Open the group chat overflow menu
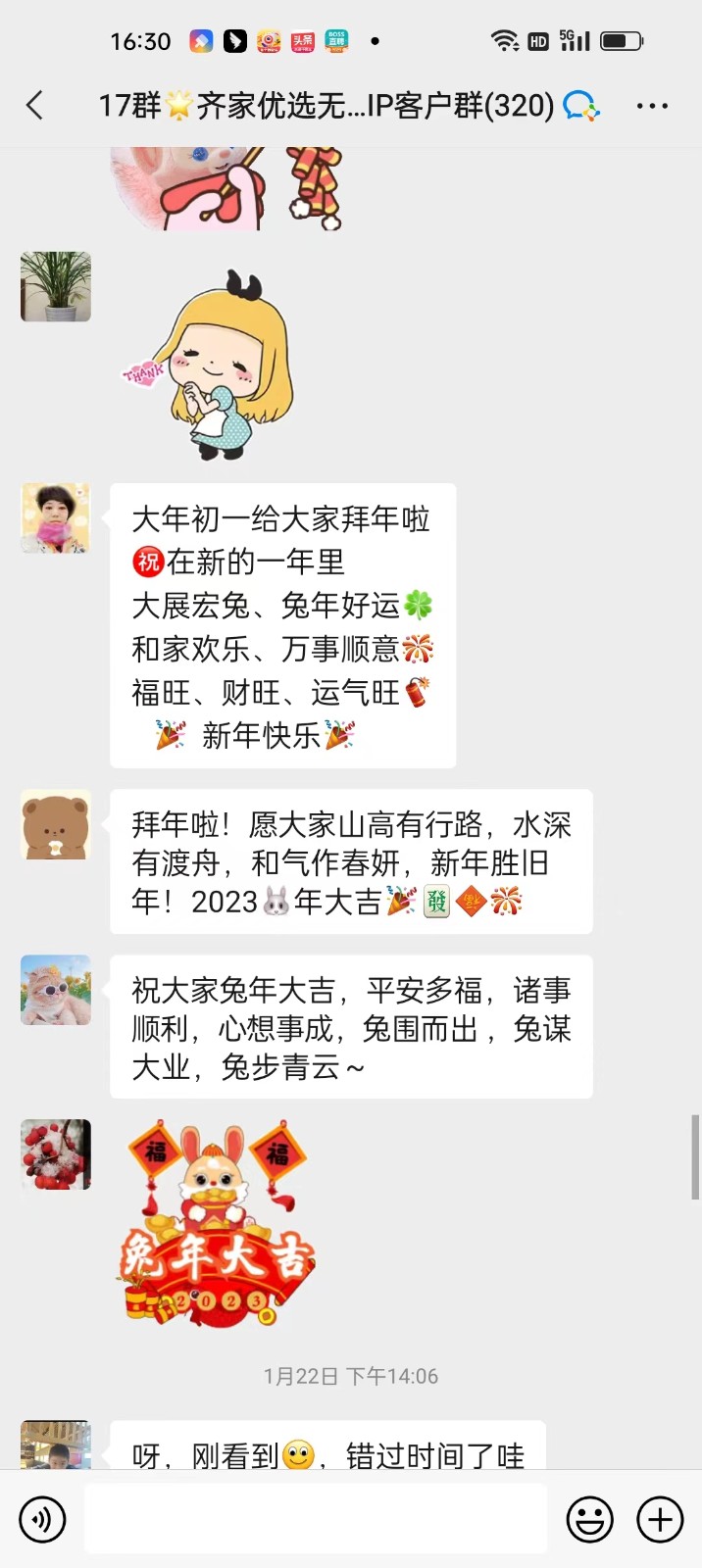The width and height of the screenshot is (702, 1568). point(652,106)
